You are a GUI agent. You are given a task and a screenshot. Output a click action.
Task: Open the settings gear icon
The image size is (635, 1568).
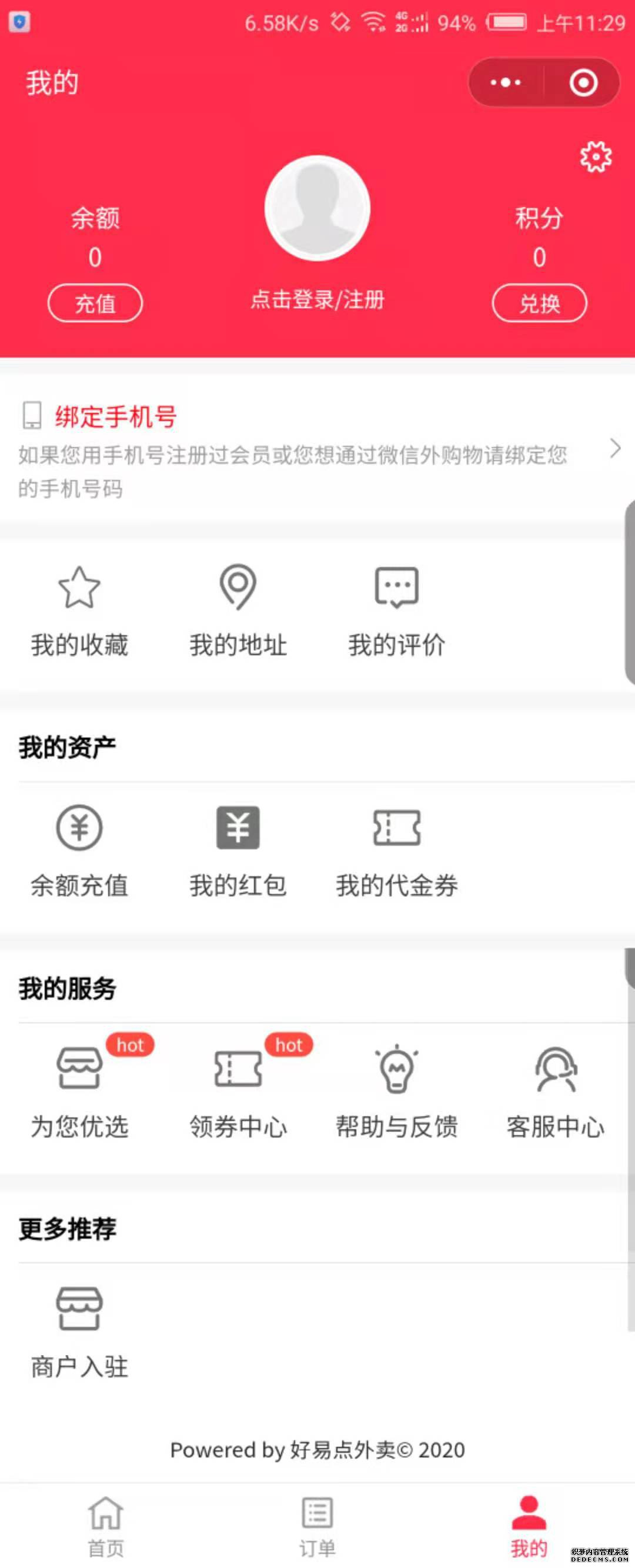596,157
